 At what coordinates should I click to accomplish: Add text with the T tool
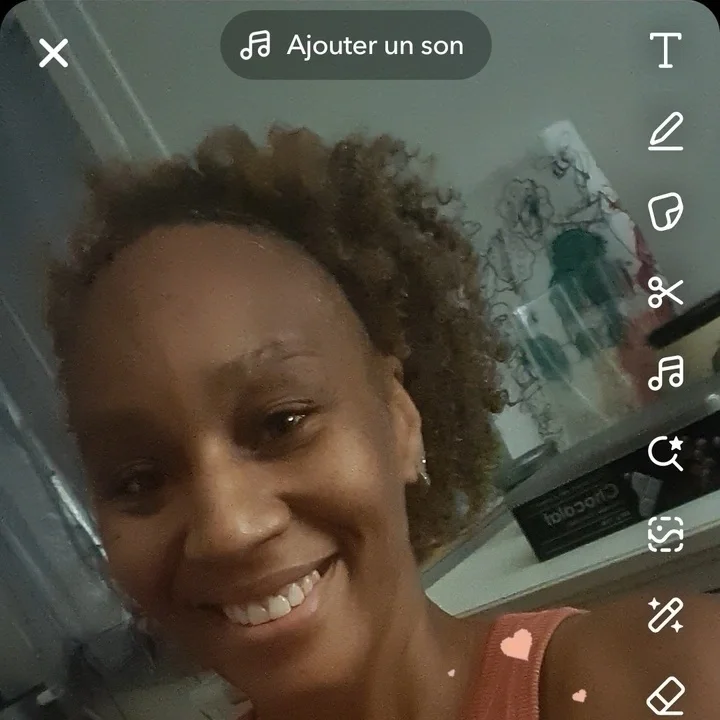click(665, 49)
